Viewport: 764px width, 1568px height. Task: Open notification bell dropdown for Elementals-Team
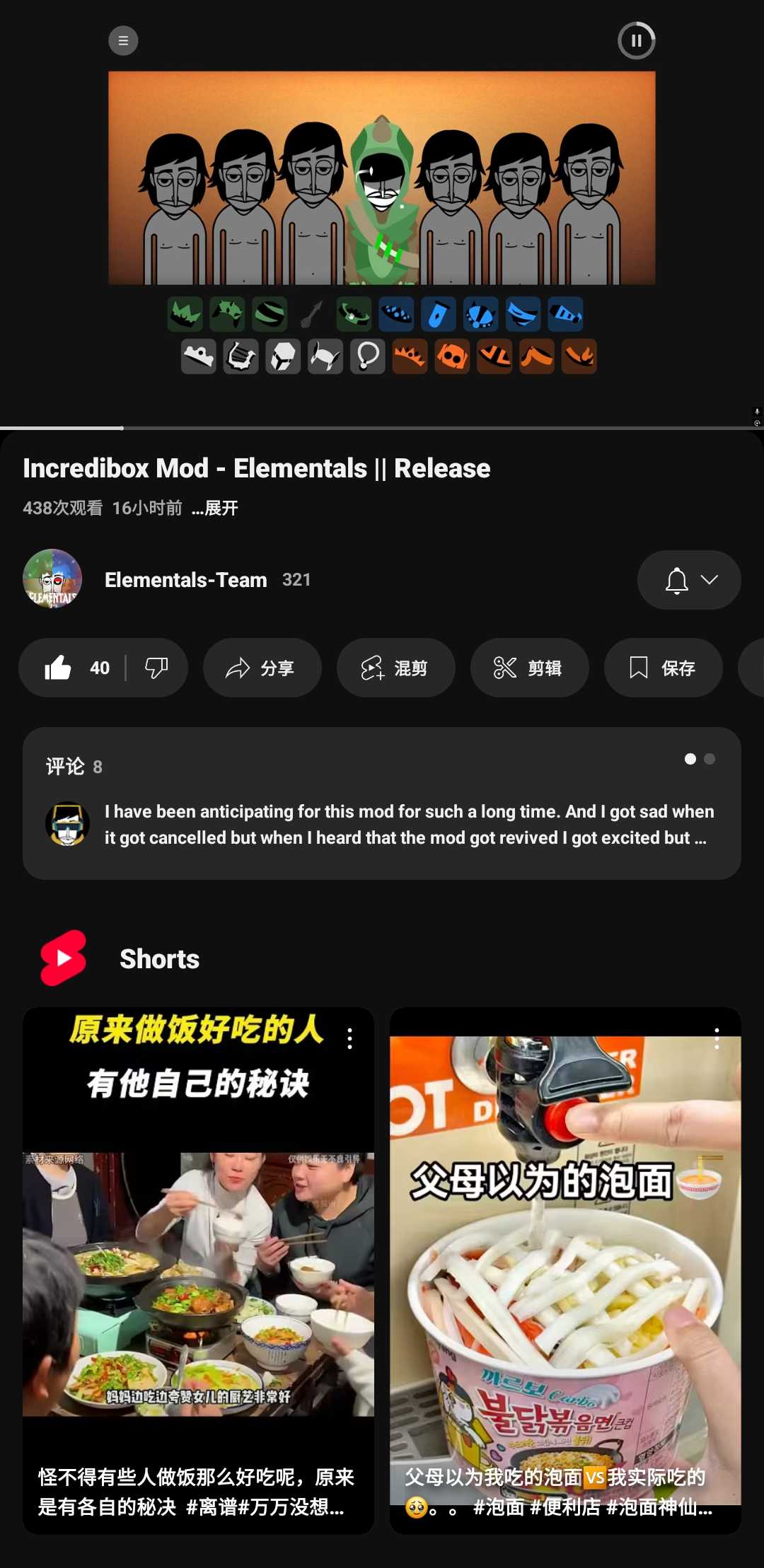pos(689,580)
